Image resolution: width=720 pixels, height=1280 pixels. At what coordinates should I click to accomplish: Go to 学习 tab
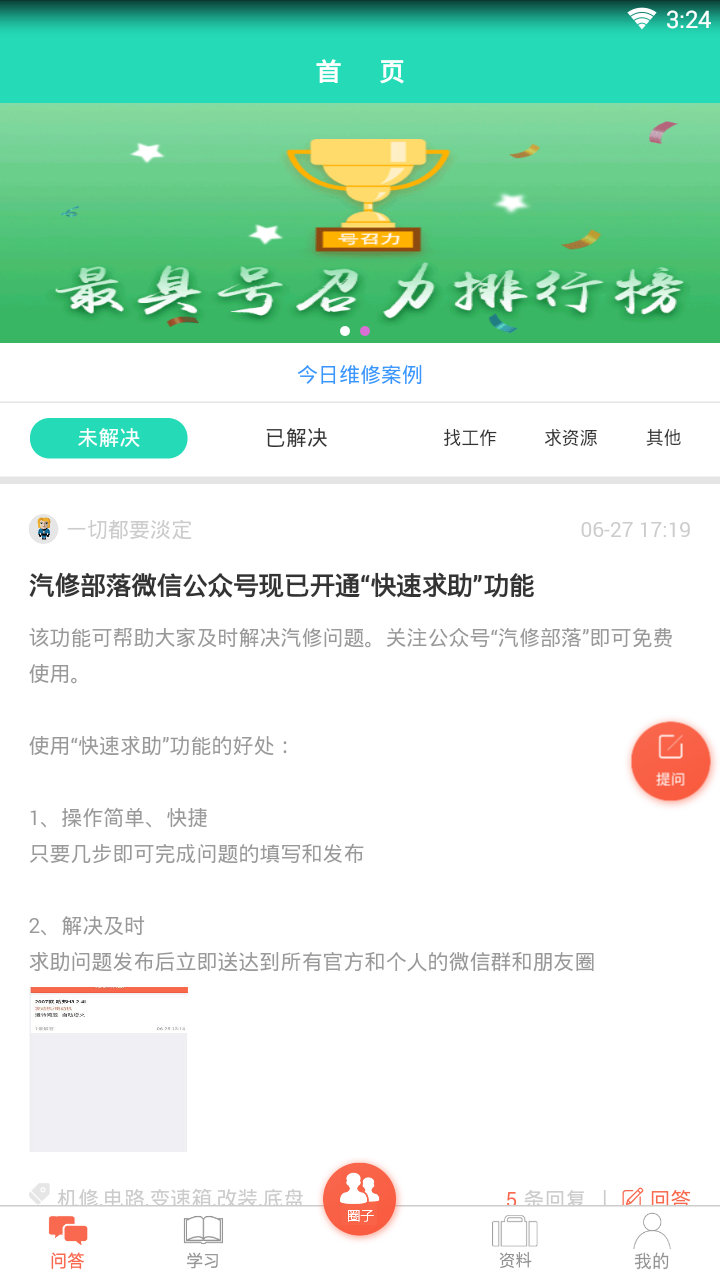point(203,1243)
